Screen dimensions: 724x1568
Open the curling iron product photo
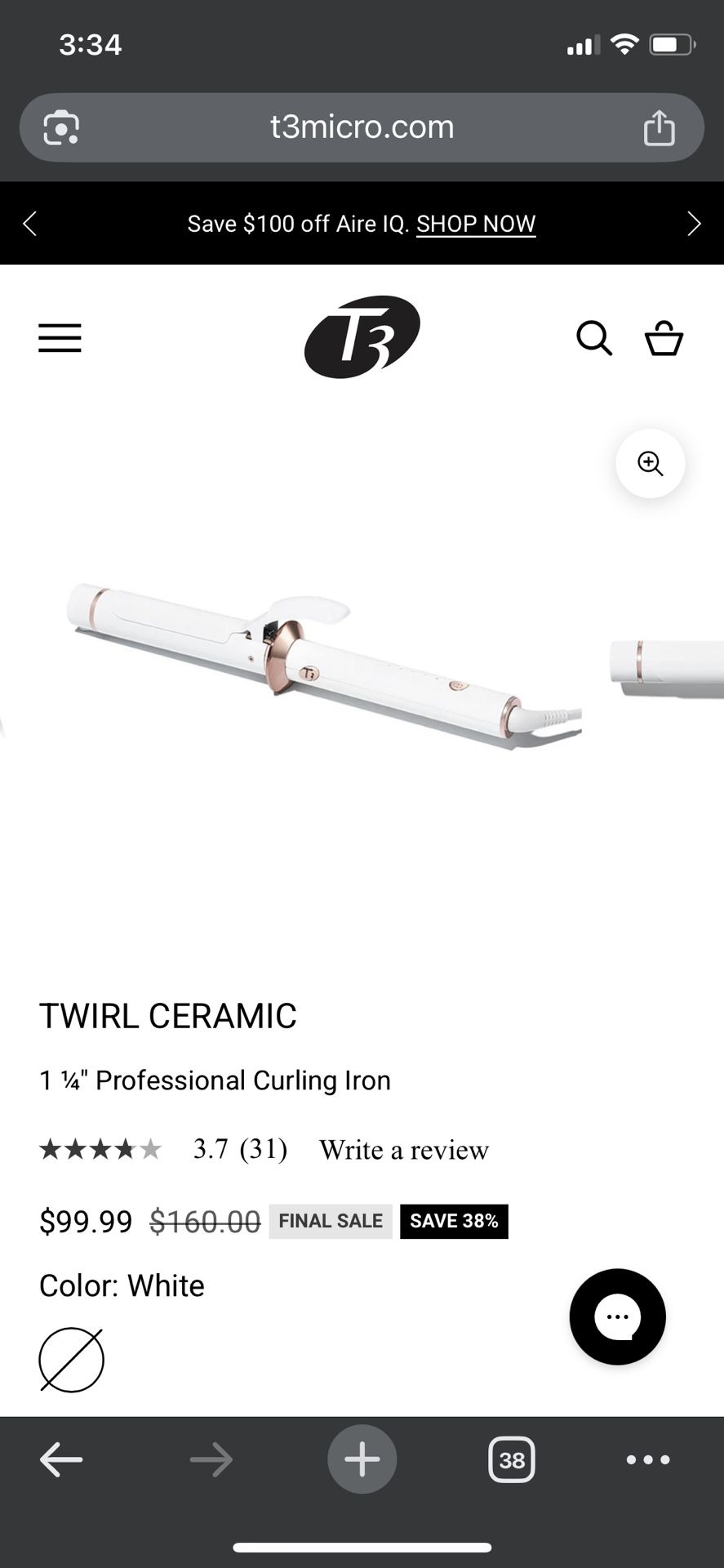[x=322, y=661]
